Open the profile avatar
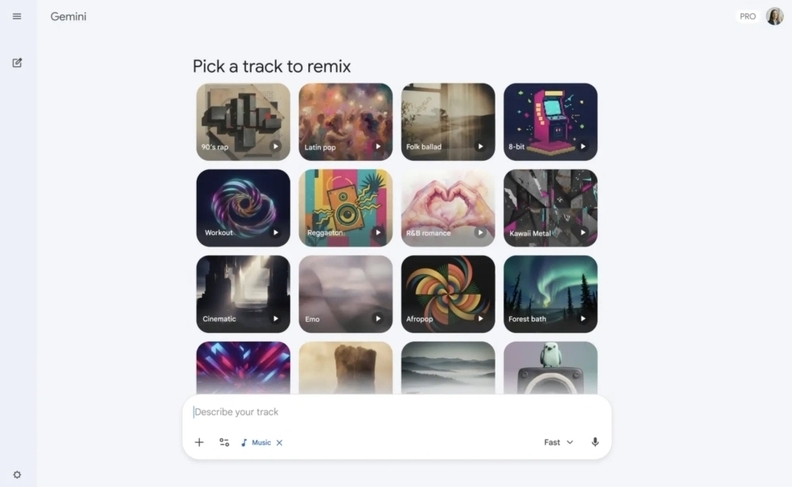 point(774,16)
